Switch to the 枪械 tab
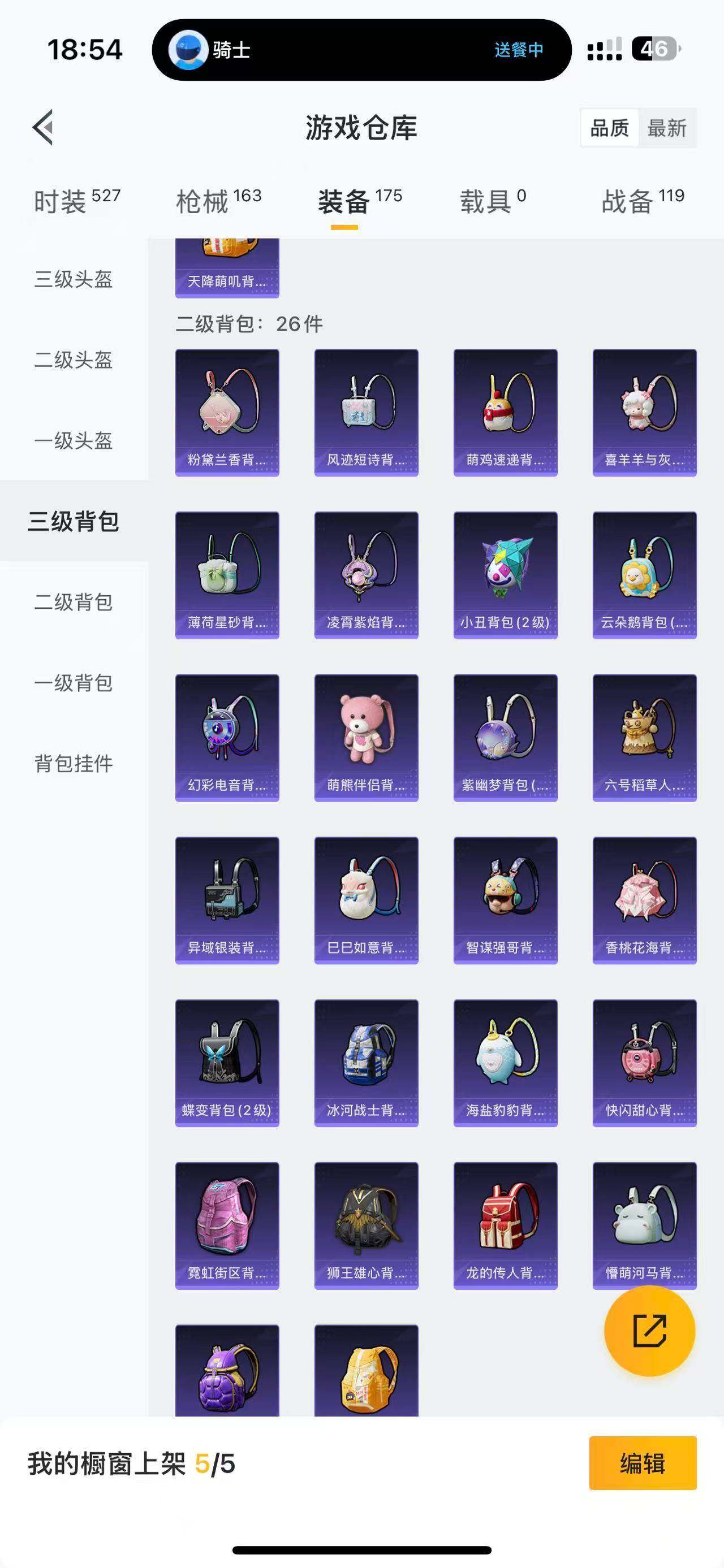The height and width of the screenshot is (1568, 724). click(x=218, y=201)
